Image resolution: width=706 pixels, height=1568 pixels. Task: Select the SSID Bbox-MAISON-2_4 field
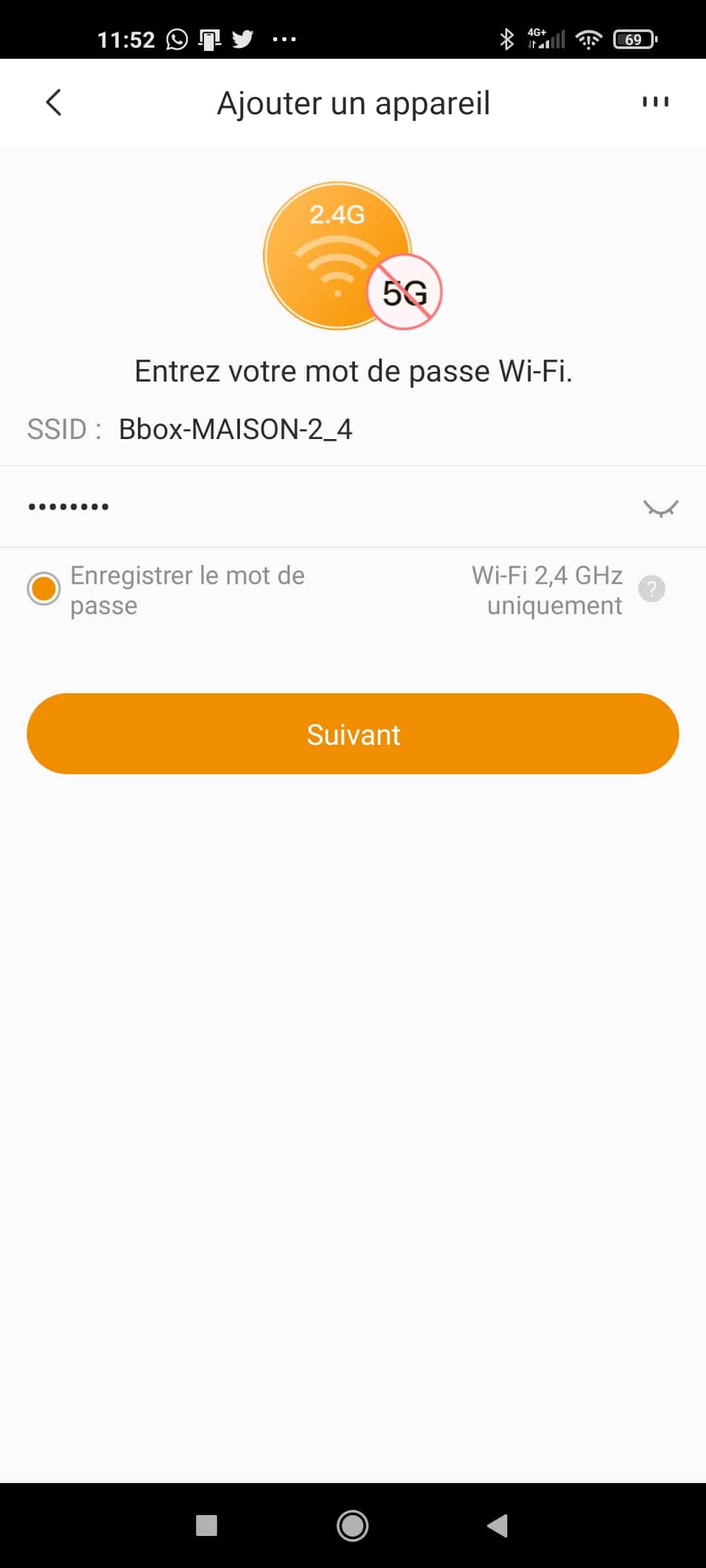point(353,429)
